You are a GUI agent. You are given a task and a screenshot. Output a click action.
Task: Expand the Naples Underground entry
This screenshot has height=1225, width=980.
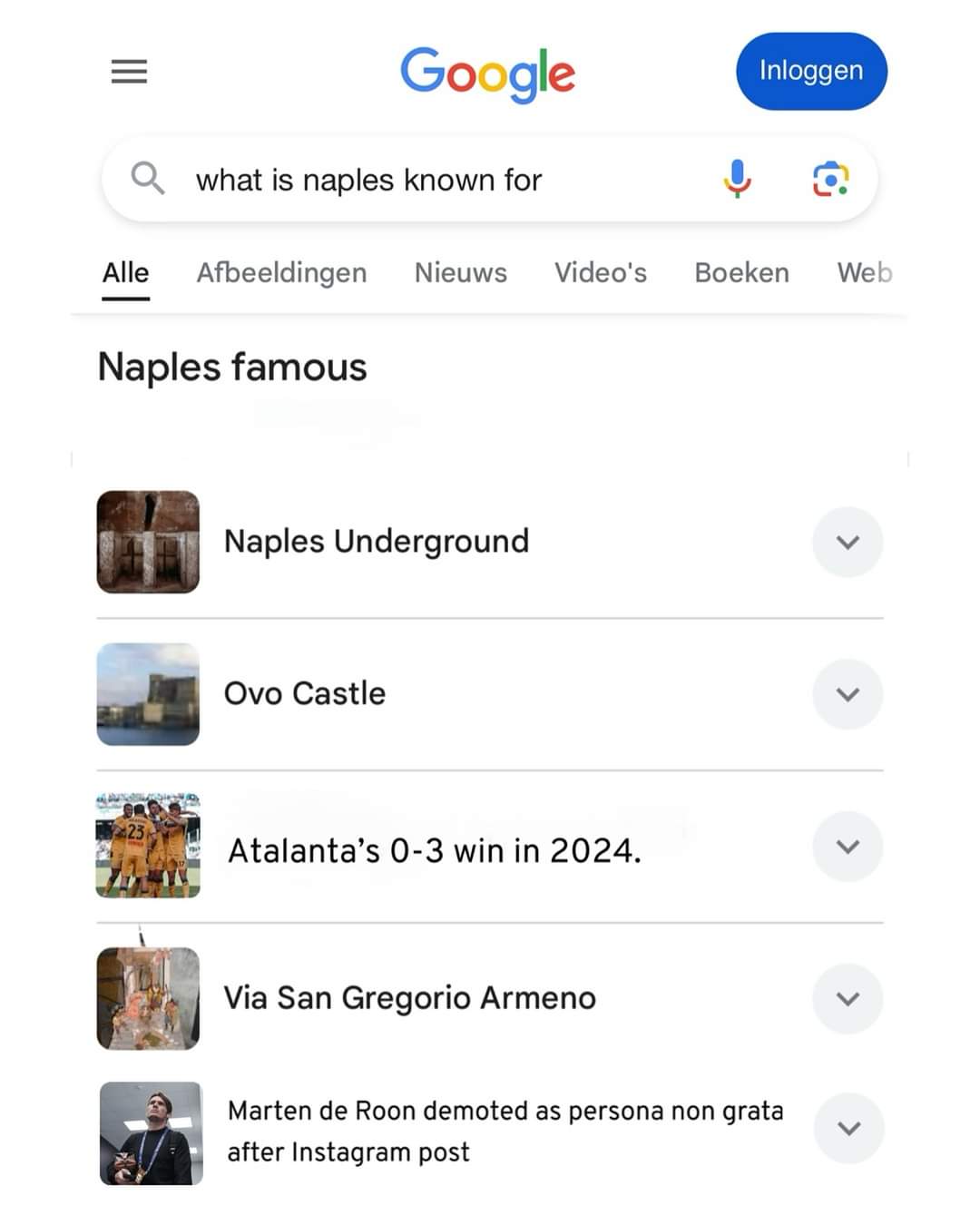click(x=848, y=542)
